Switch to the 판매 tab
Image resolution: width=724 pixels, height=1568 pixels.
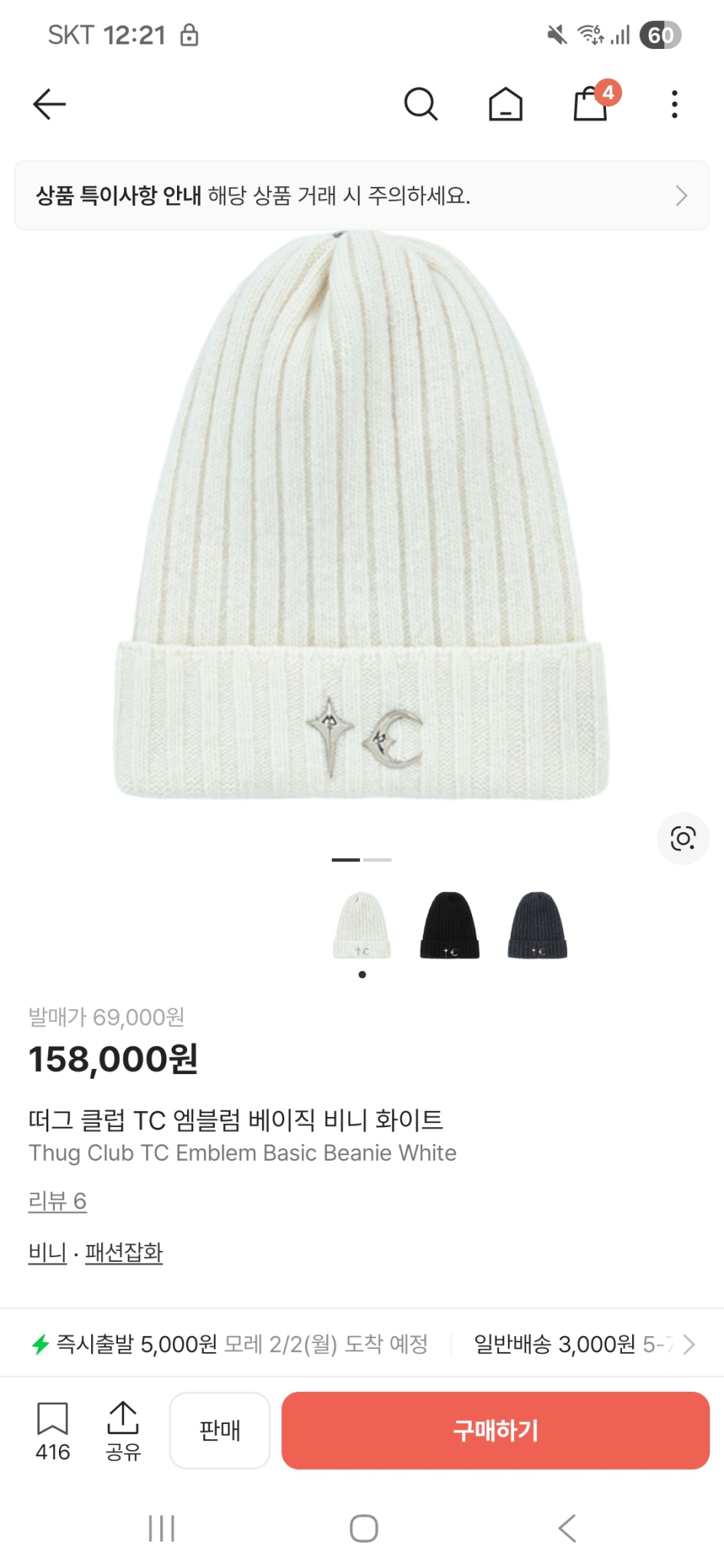coord(220,1431)
